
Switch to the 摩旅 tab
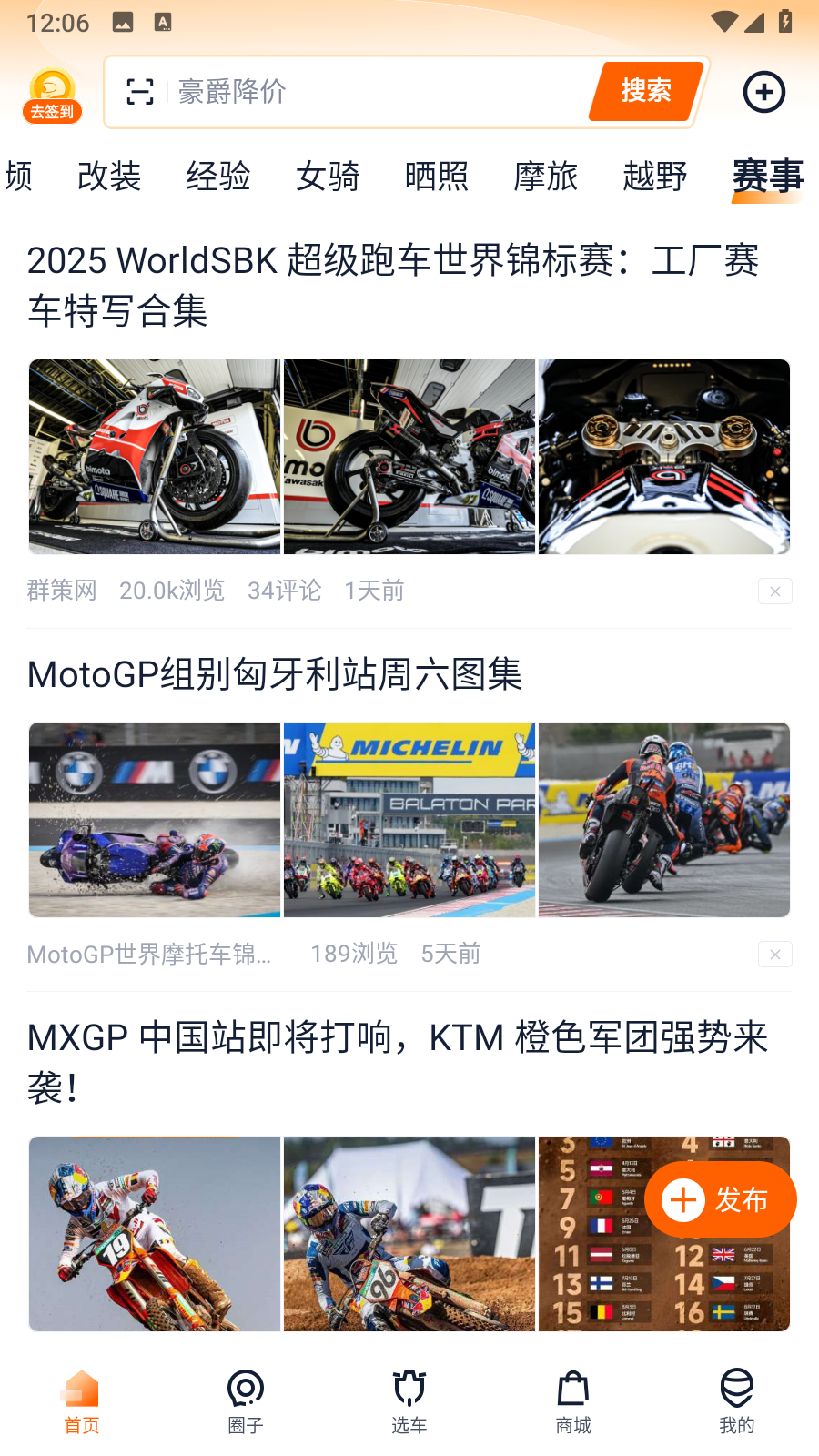pyautogui.click(x=546, y=176)
